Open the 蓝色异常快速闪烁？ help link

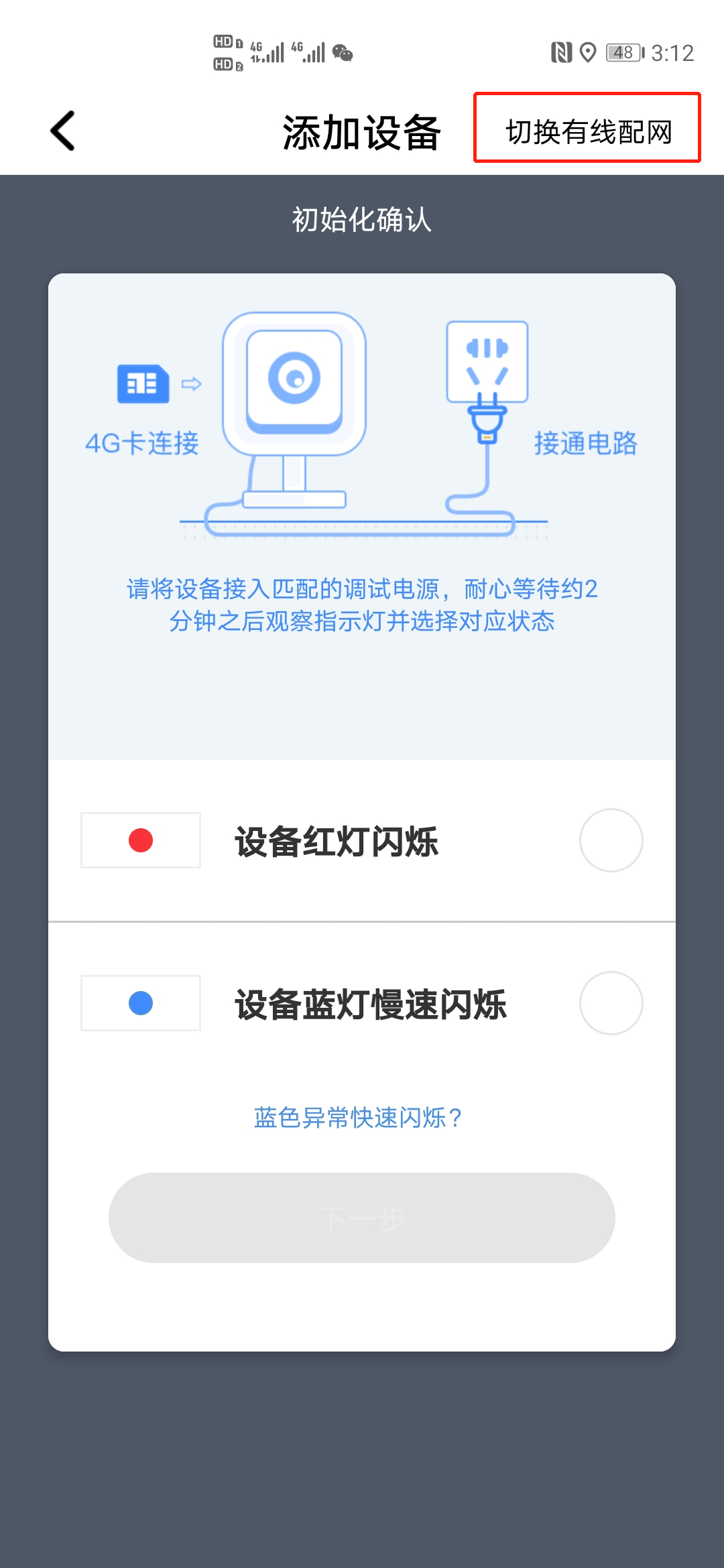pyautogui.click(x=359, y=1117)
